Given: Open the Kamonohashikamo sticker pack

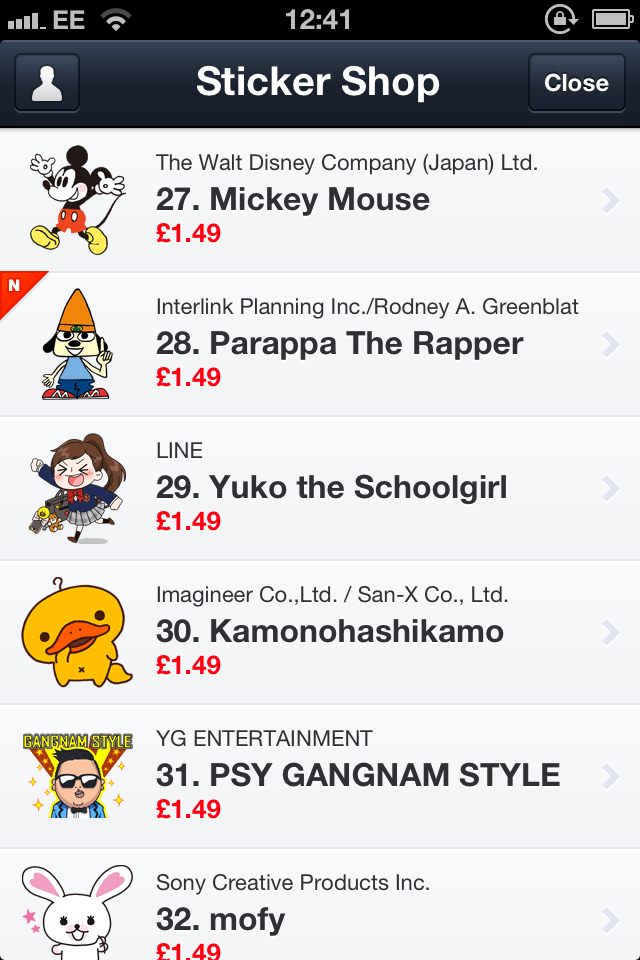Looking at the screenshot, I should click(x=320, y=632).
